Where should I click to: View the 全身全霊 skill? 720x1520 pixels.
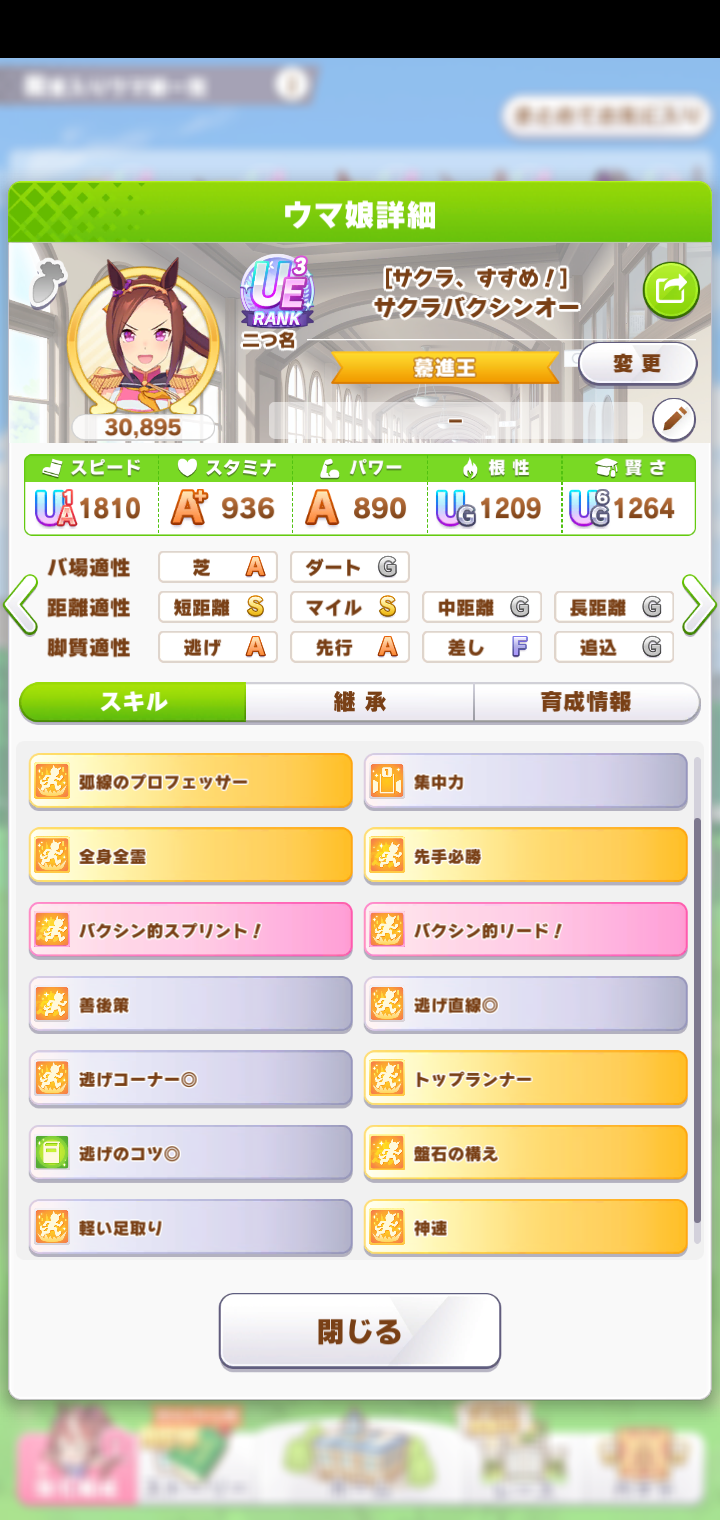pos(190,856)
